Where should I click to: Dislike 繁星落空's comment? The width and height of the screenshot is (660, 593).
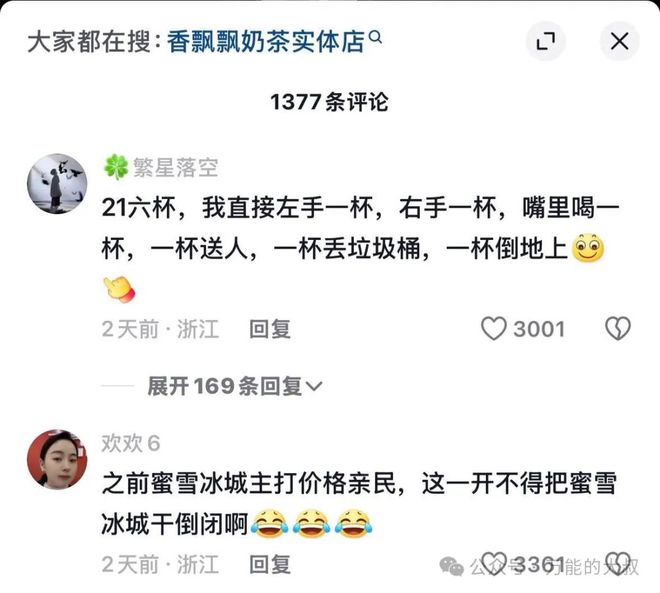click(x=618, y=329)
